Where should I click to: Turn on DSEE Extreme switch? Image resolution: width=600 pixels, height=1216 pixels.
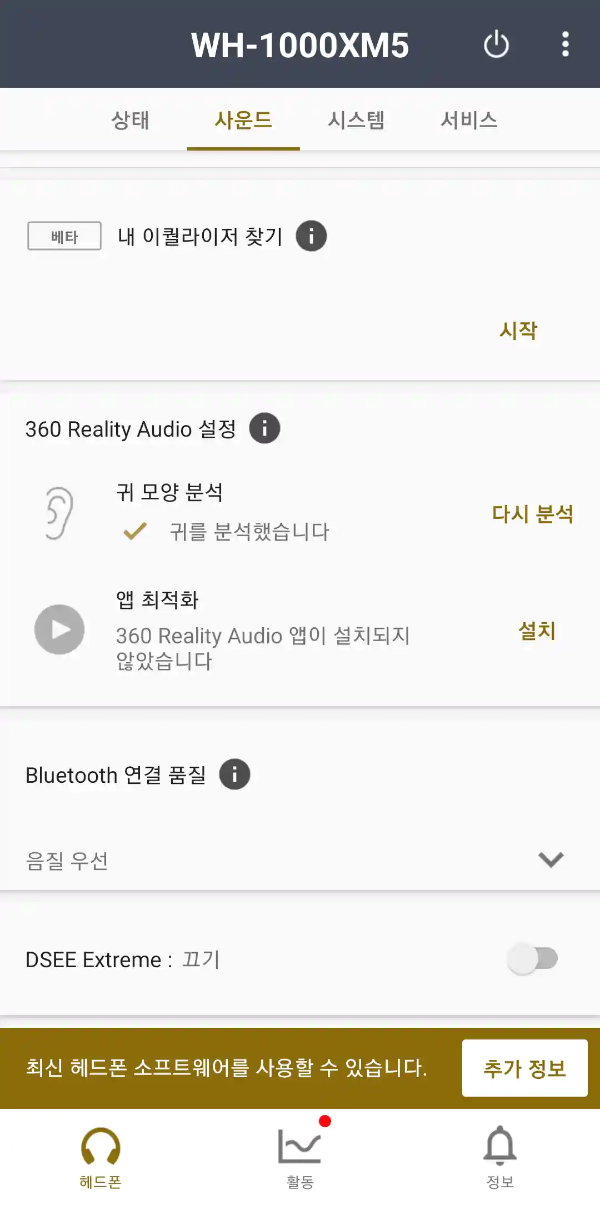(532, 960)
